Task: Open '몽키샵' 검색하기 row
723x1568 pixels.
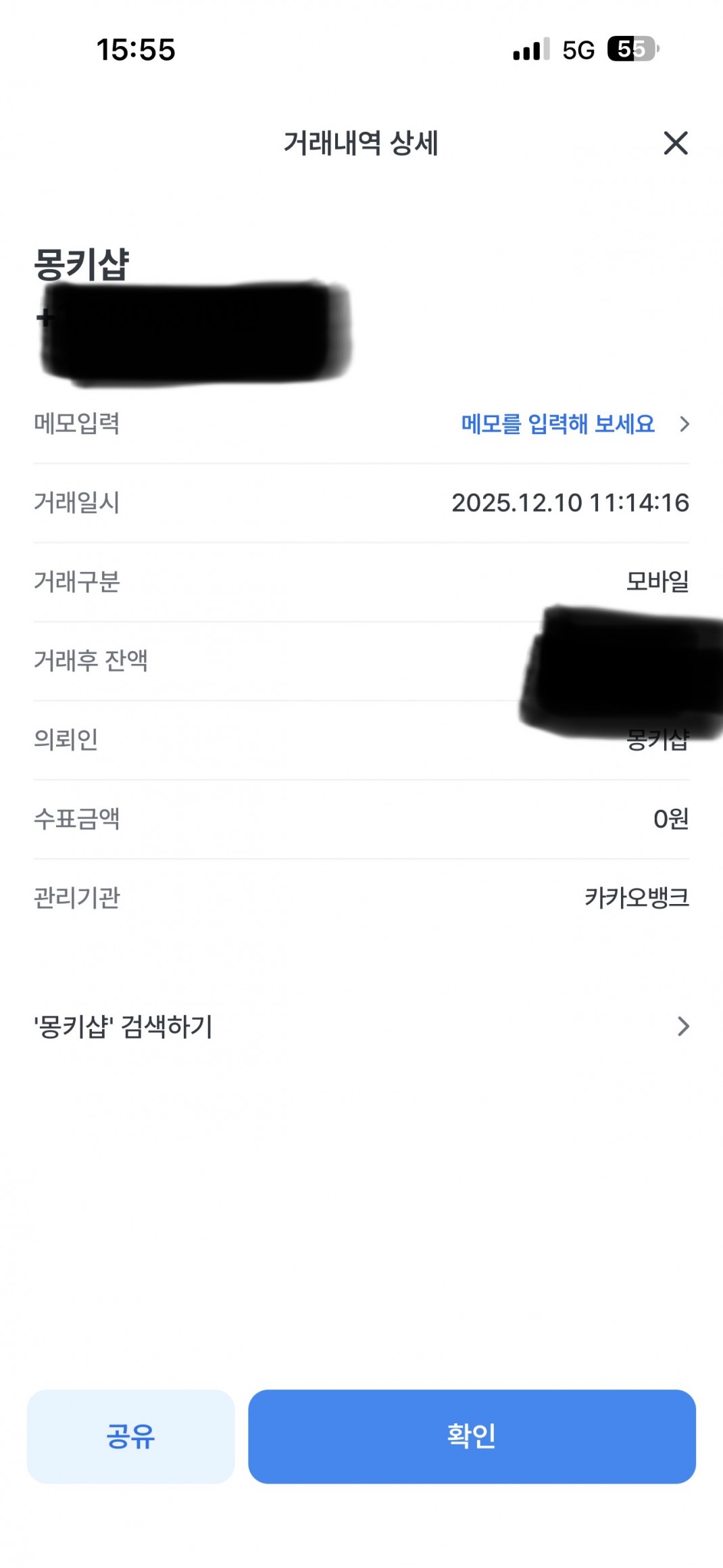Action: [x=361, y=1026]
